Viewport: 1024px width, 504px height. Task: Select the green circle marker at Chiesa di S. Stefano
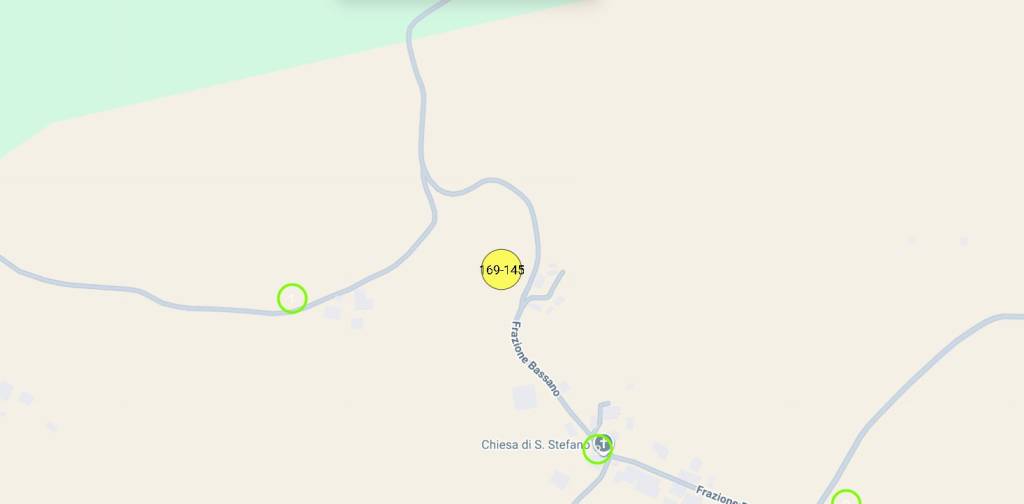tap(597, 450)
